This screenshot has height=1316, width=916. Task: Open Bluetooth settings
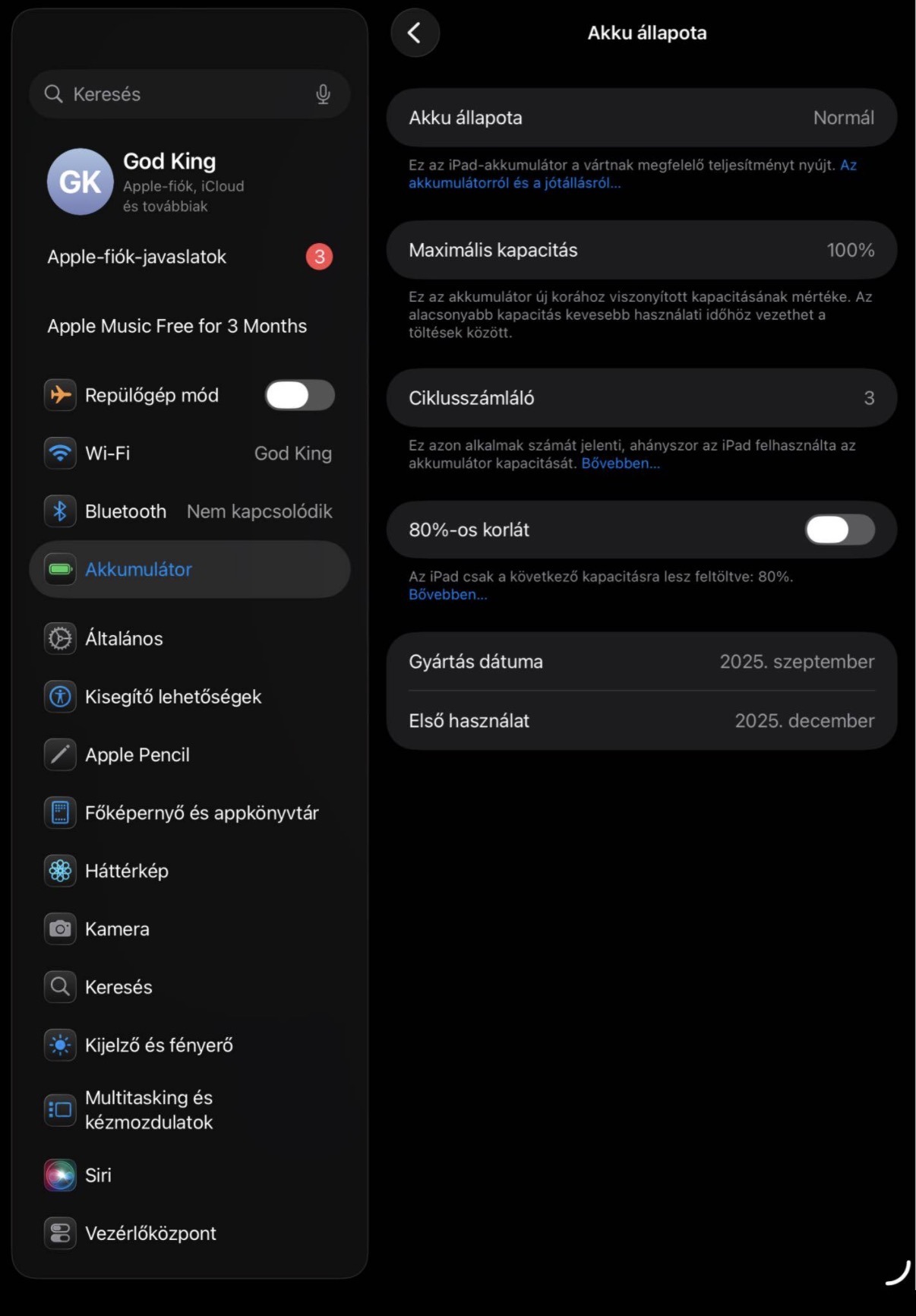pos(189,511)
